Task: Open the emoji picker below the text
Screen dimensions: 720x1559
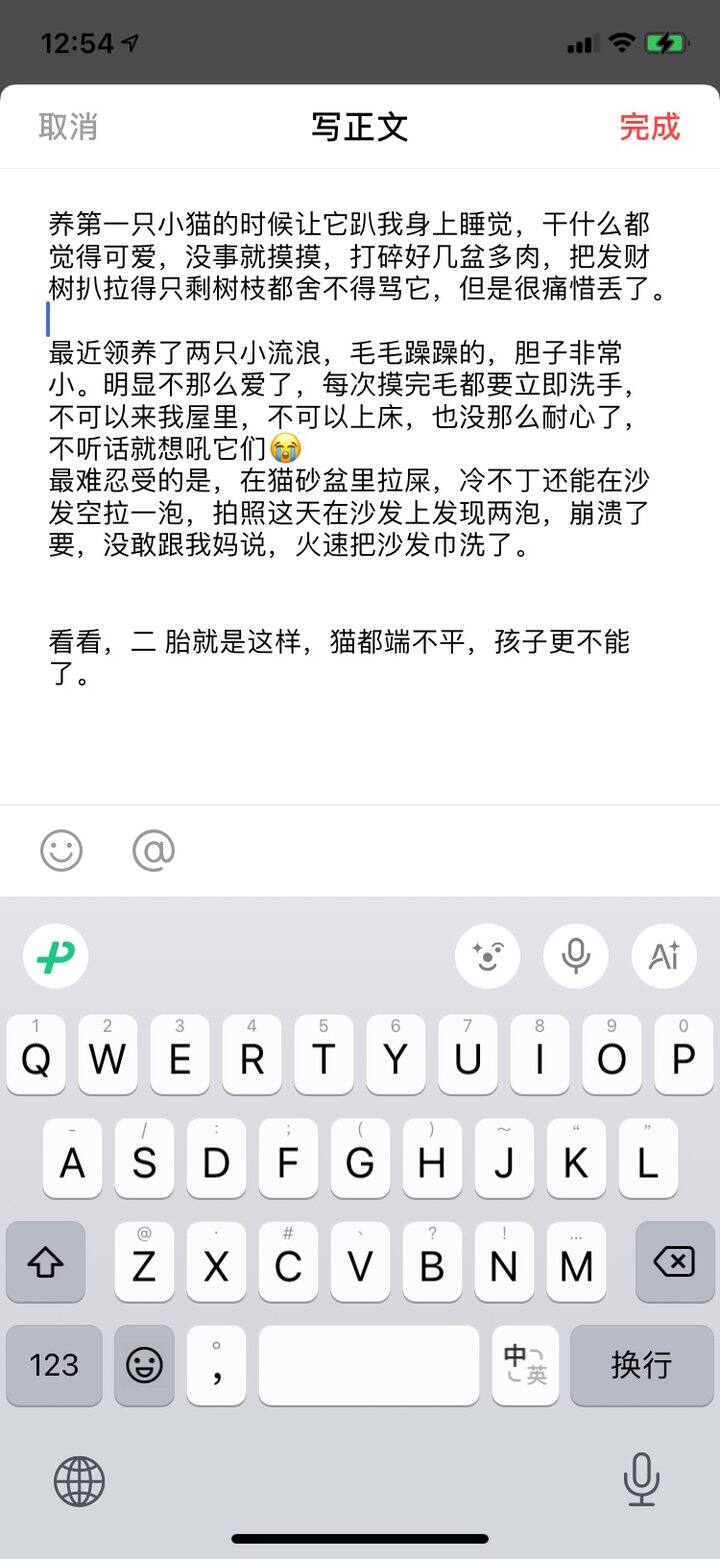Action: 61,851
